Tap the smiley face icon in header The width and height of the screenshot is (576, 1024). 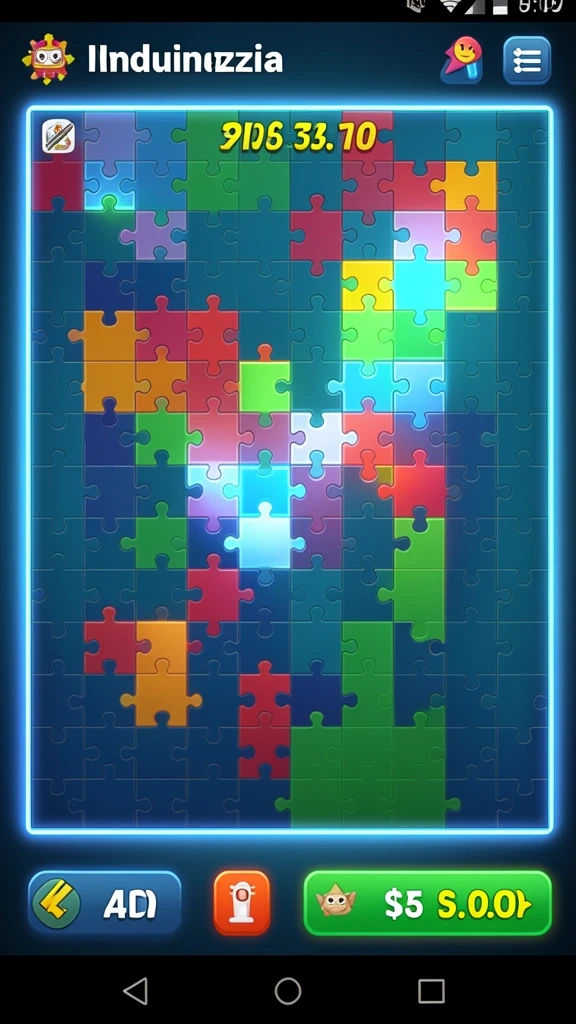tap(462, 60)
